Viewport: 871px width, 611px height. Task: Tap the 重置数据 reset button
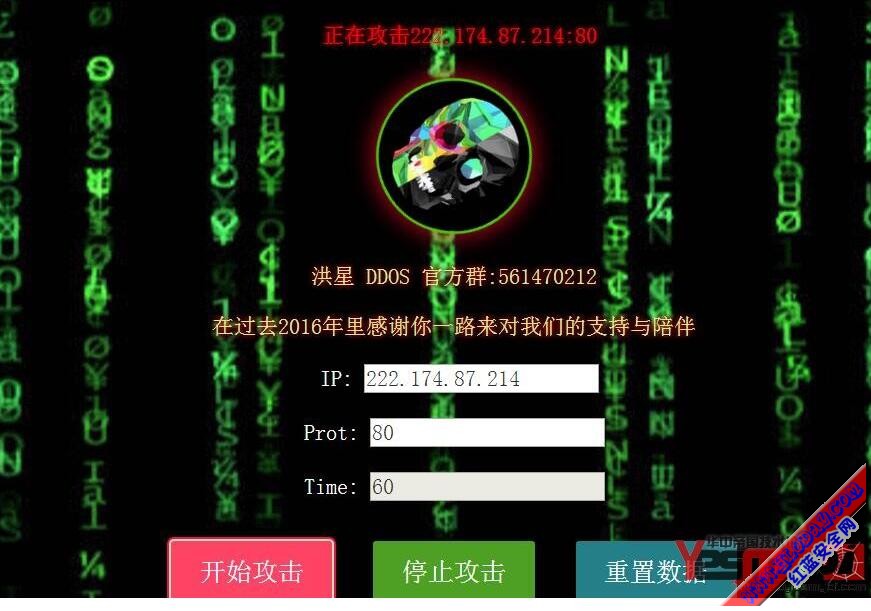click(655, 572)
